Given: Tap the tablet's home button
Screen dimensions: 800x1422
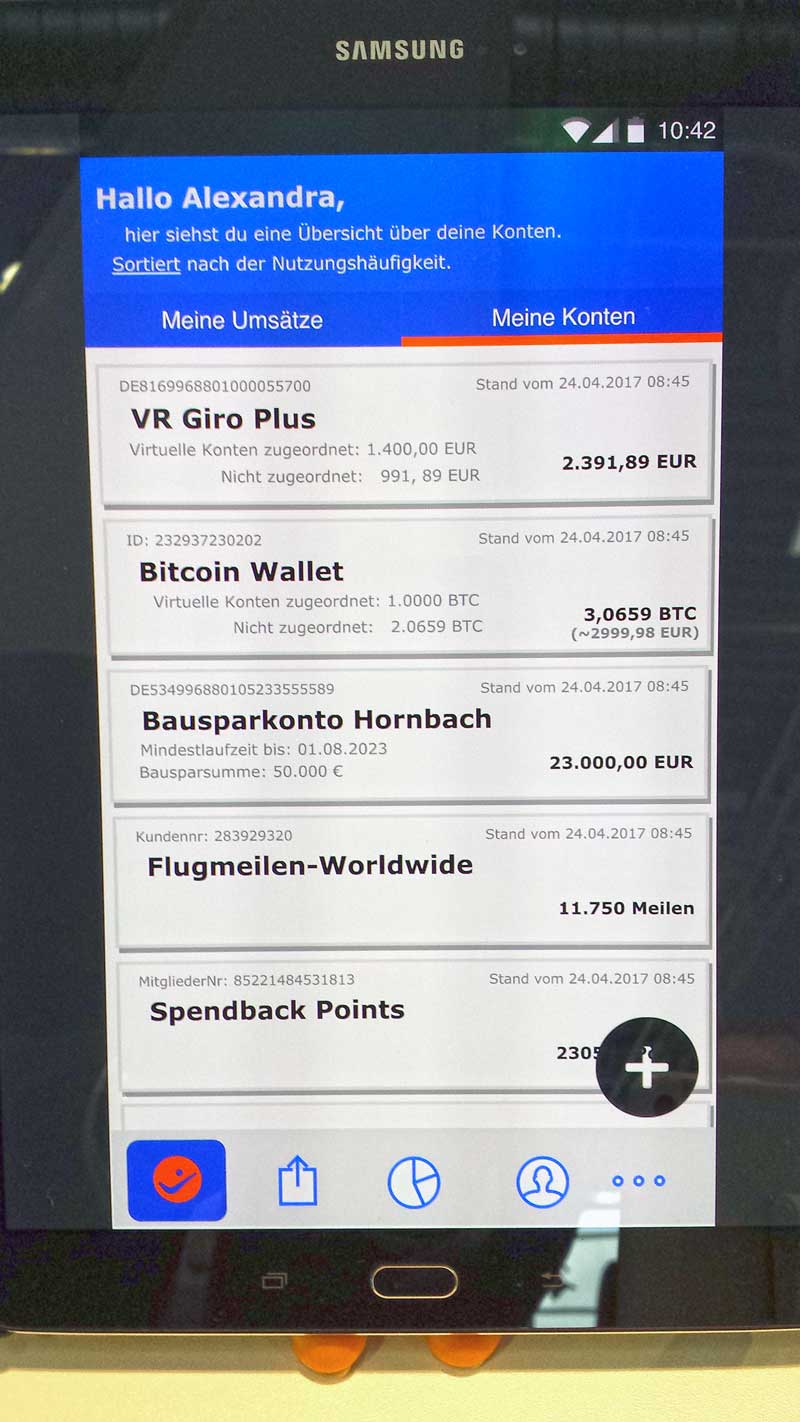Looking at the screenshot, I should [x=415, y=1281].
